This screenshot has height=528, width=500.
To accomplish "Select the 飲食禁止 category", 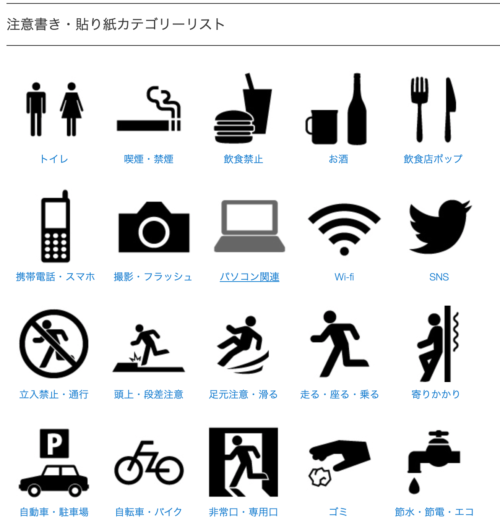I will 243,159.
